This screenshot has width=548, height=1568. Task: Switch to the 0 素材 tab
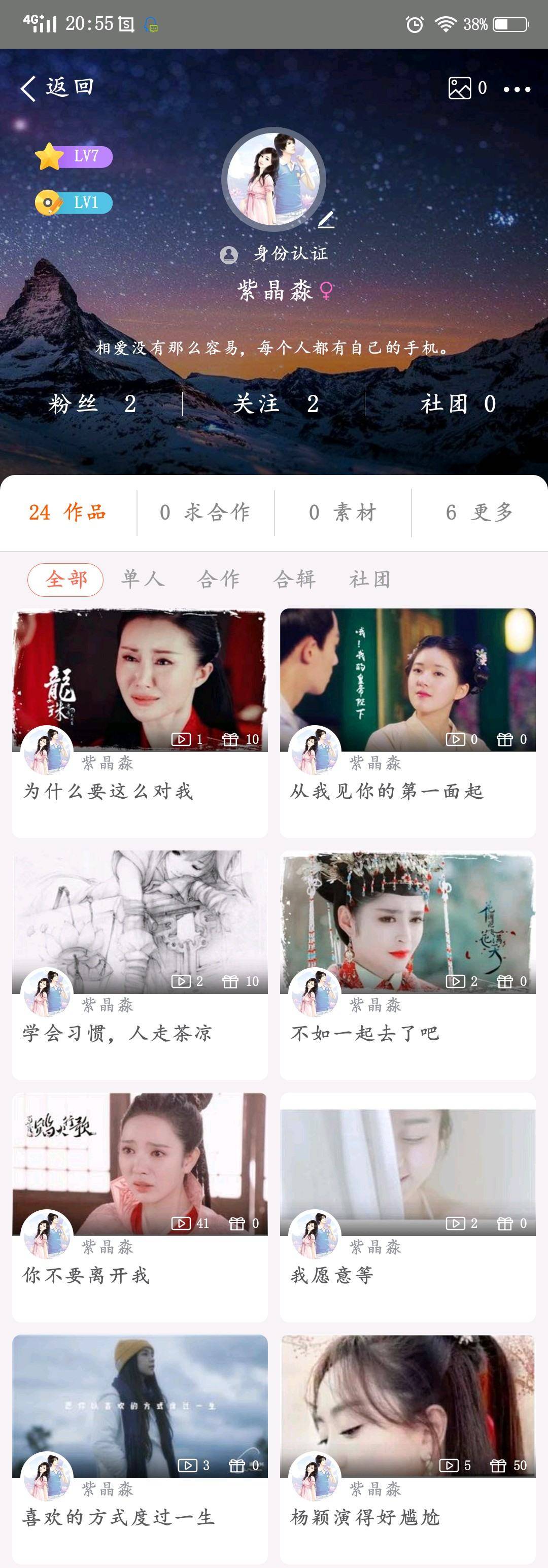344,512
